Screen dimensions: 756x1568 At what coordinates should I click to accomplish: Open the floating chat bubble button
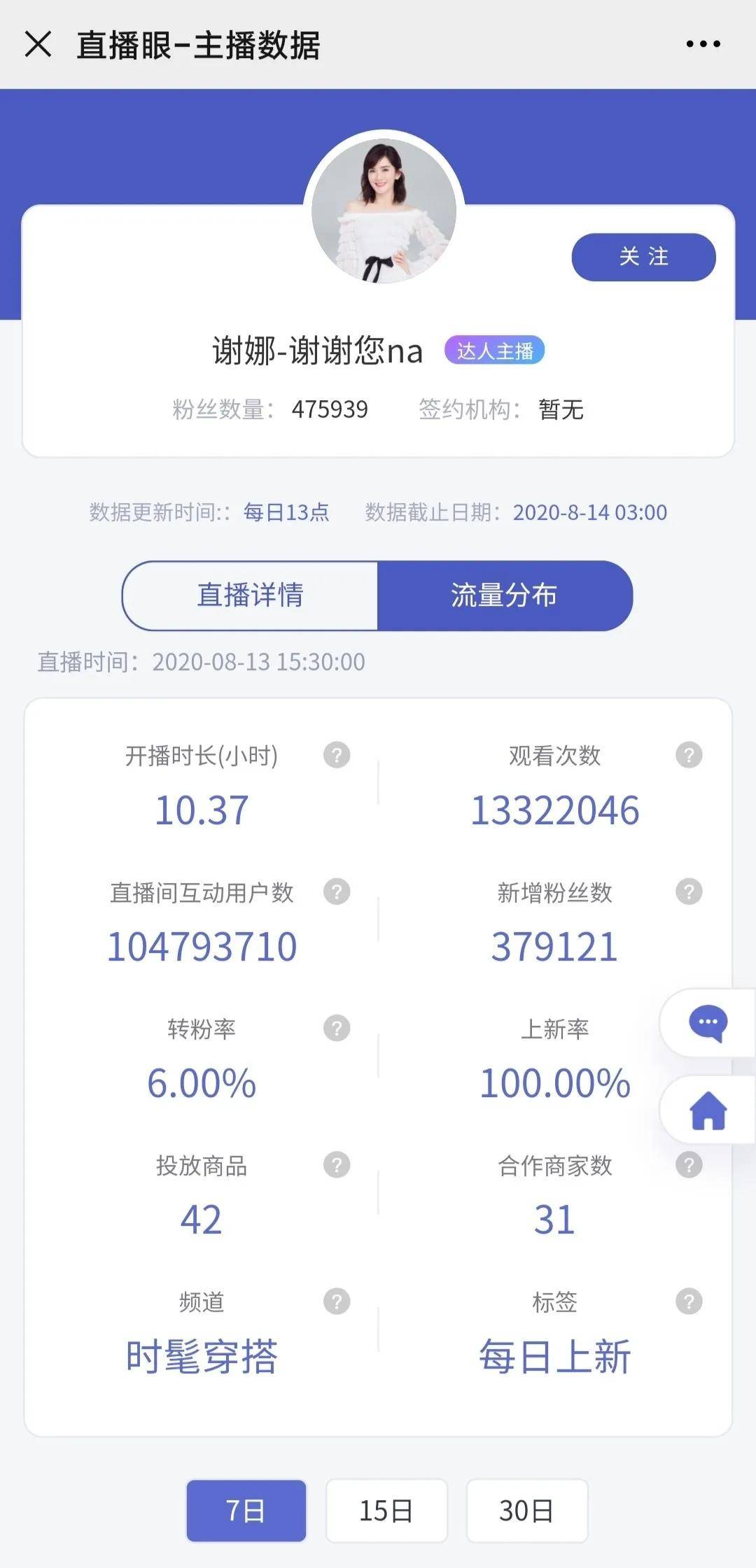click(708, 1023)
